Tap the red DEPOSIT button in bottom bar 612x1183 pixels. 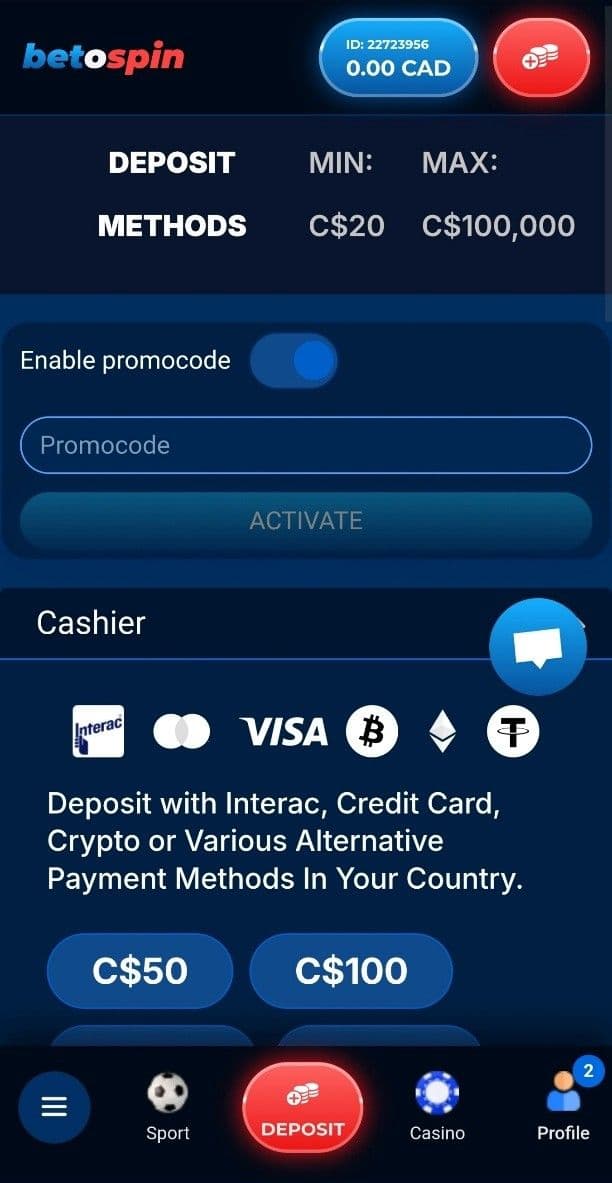[302, 1108]
